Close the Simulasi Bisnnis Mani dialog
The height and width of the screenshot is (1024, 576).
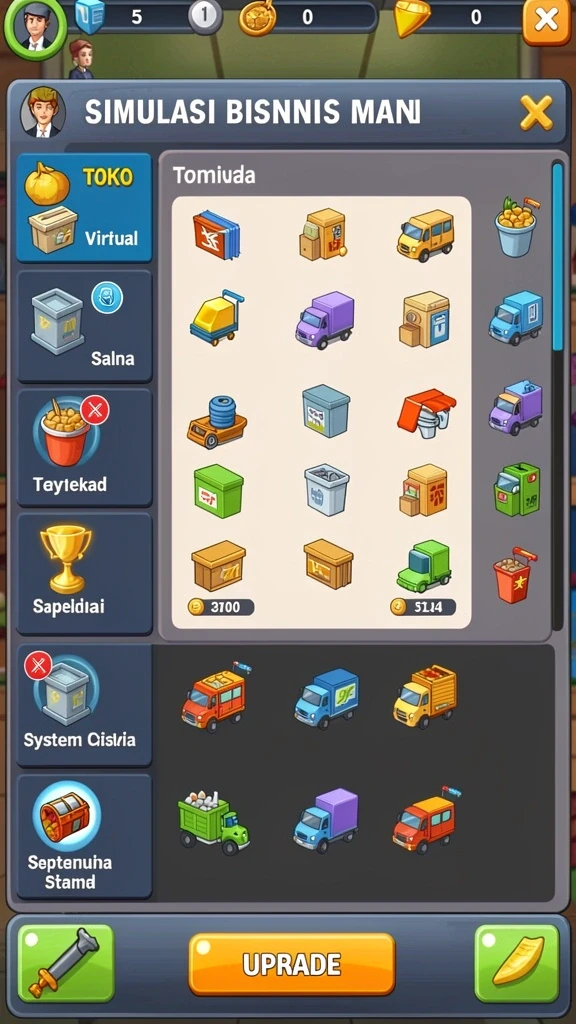[x=536, y=113]
